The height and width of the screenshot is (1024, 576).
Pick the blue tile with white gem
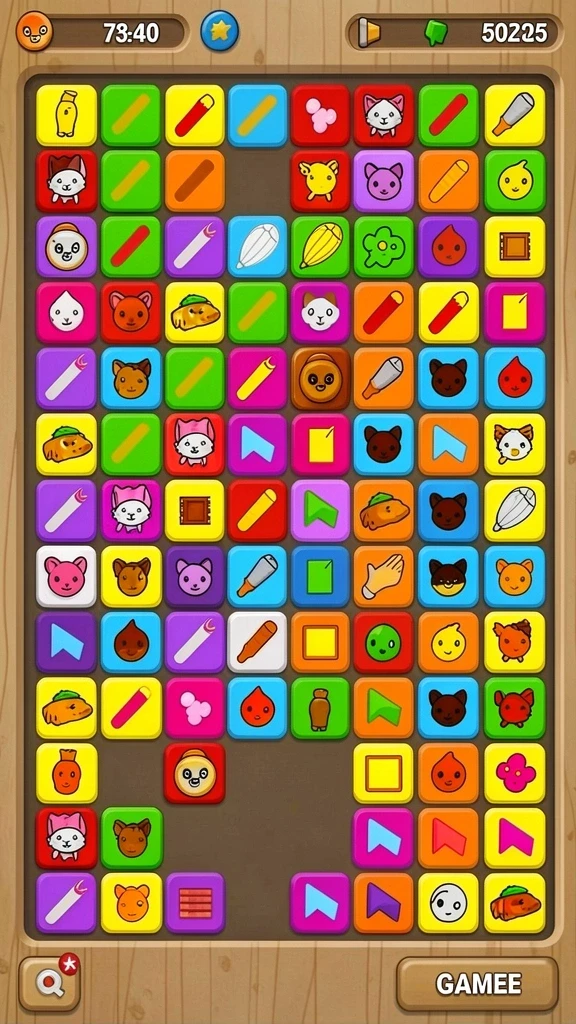[x=257, y=247]
